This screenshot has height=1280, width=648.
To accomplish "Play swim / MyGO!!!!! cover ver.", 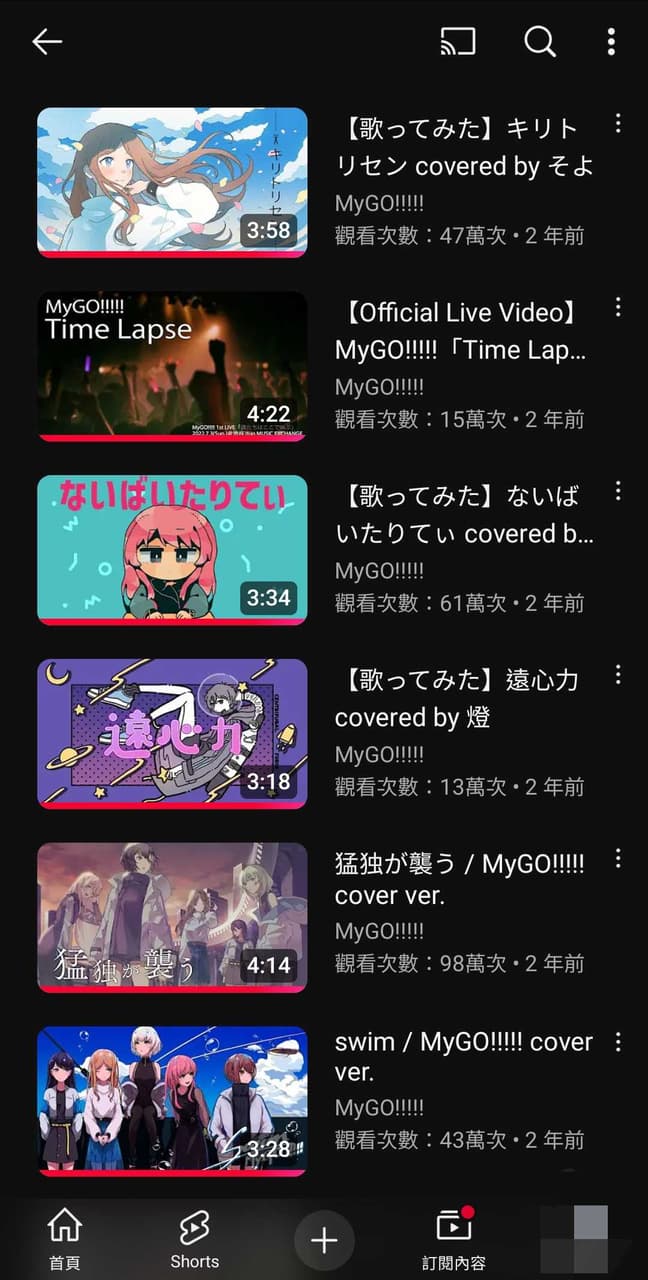I will (172, 1100).
